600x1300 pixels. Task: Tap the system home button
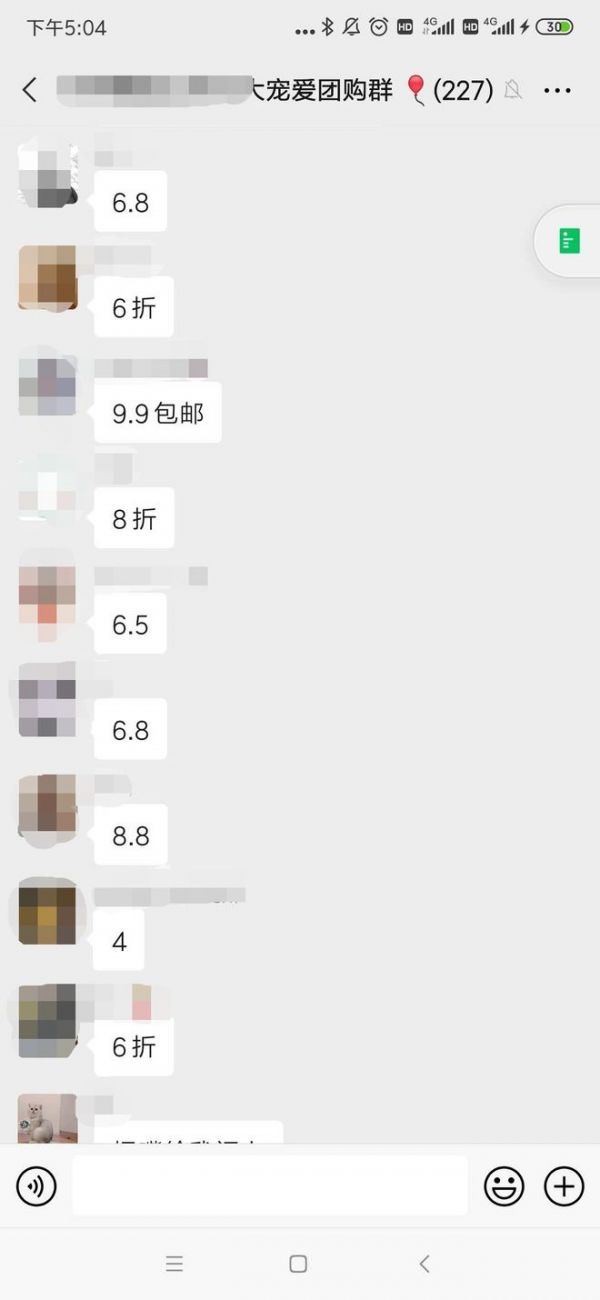(x=298, y=1264)
